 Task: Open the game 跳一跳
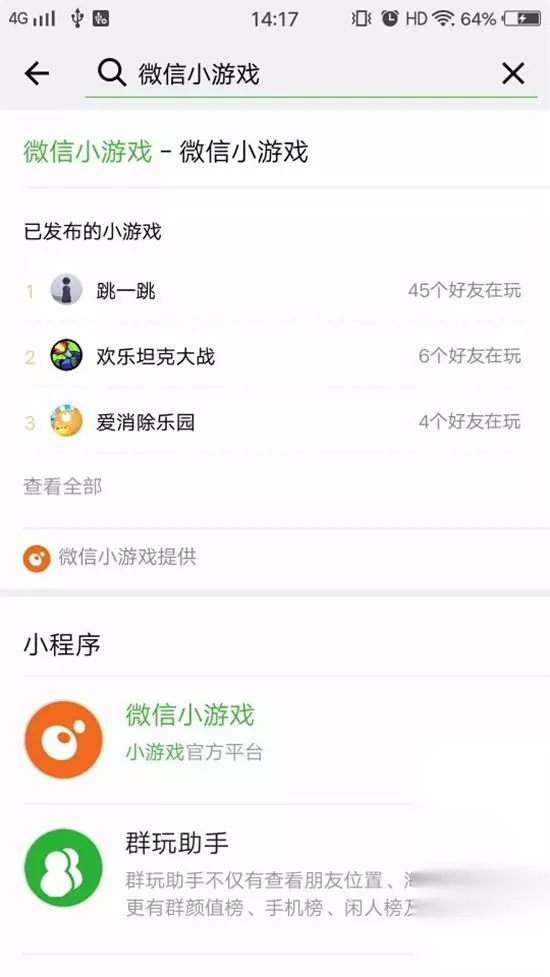275,290
